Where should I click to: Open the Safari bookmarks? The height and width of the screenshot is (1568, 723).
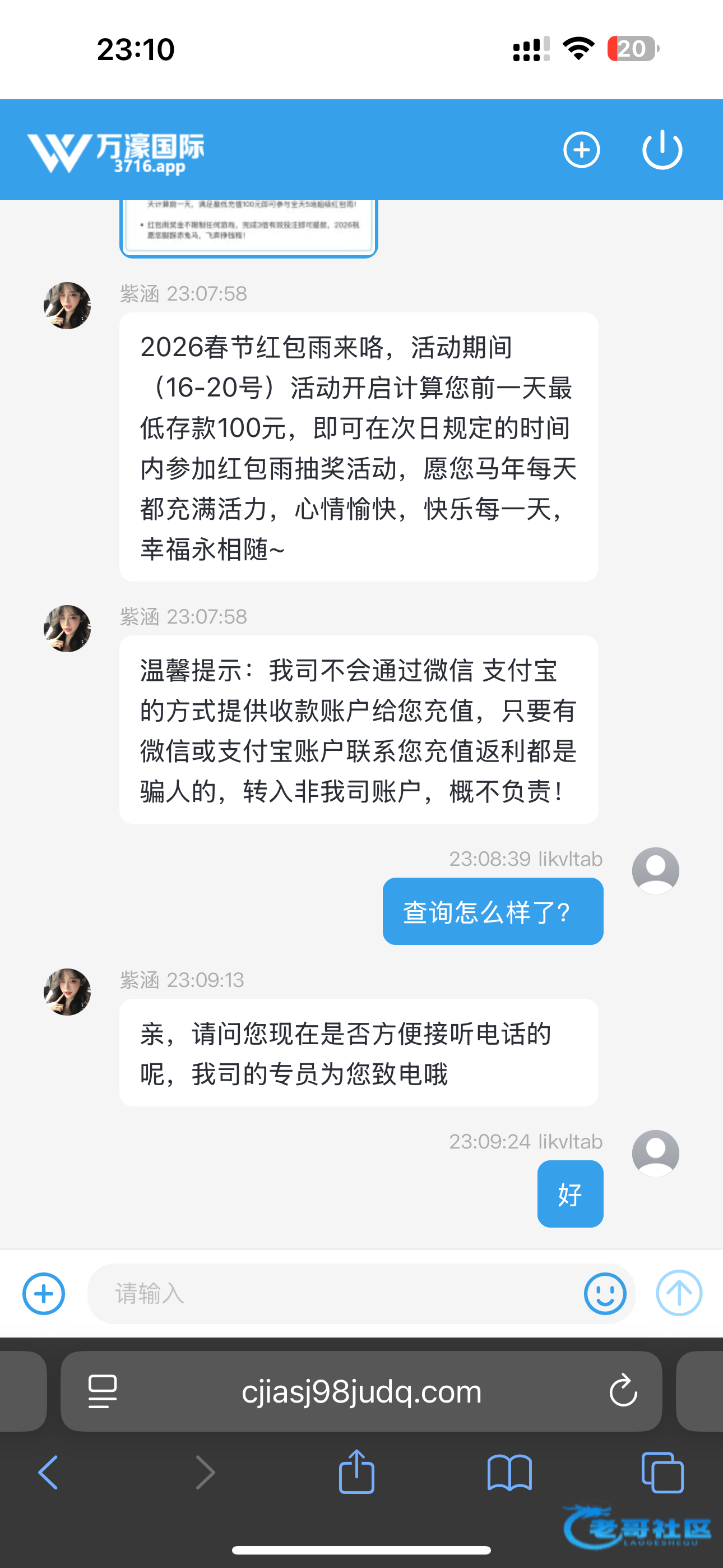point(509,1473)
